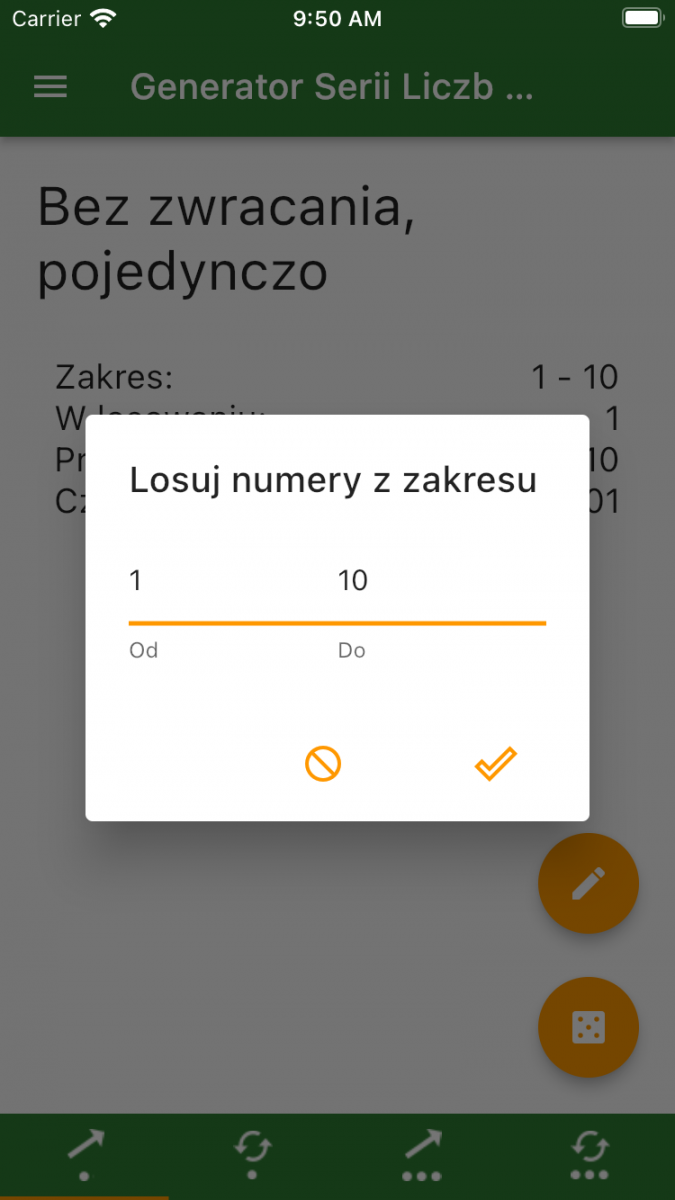The image size is (675, 1200).
Task: Cancel the range dialog
Action: [323, 765]
